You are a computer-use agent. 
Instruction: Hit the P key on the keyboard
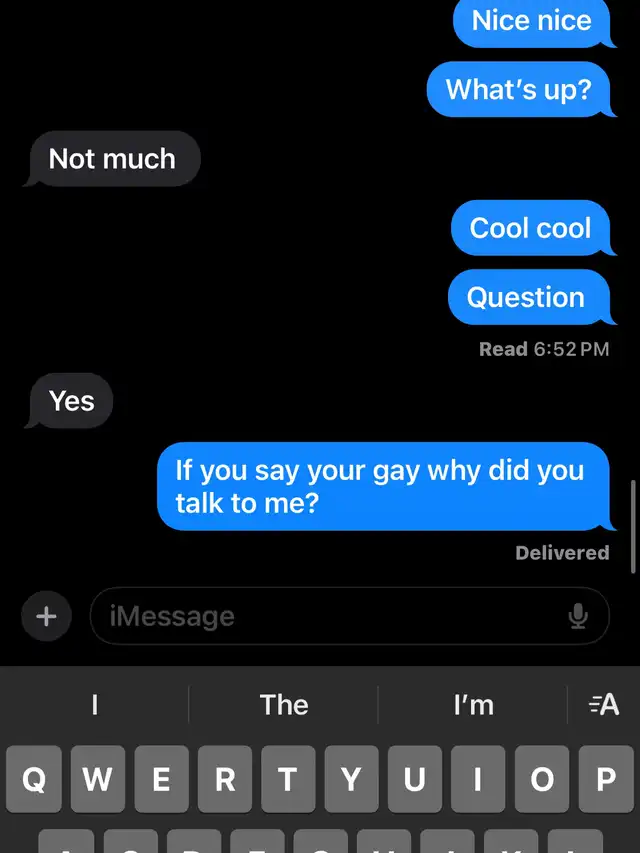pyautogui.click(x=605, y=780)
